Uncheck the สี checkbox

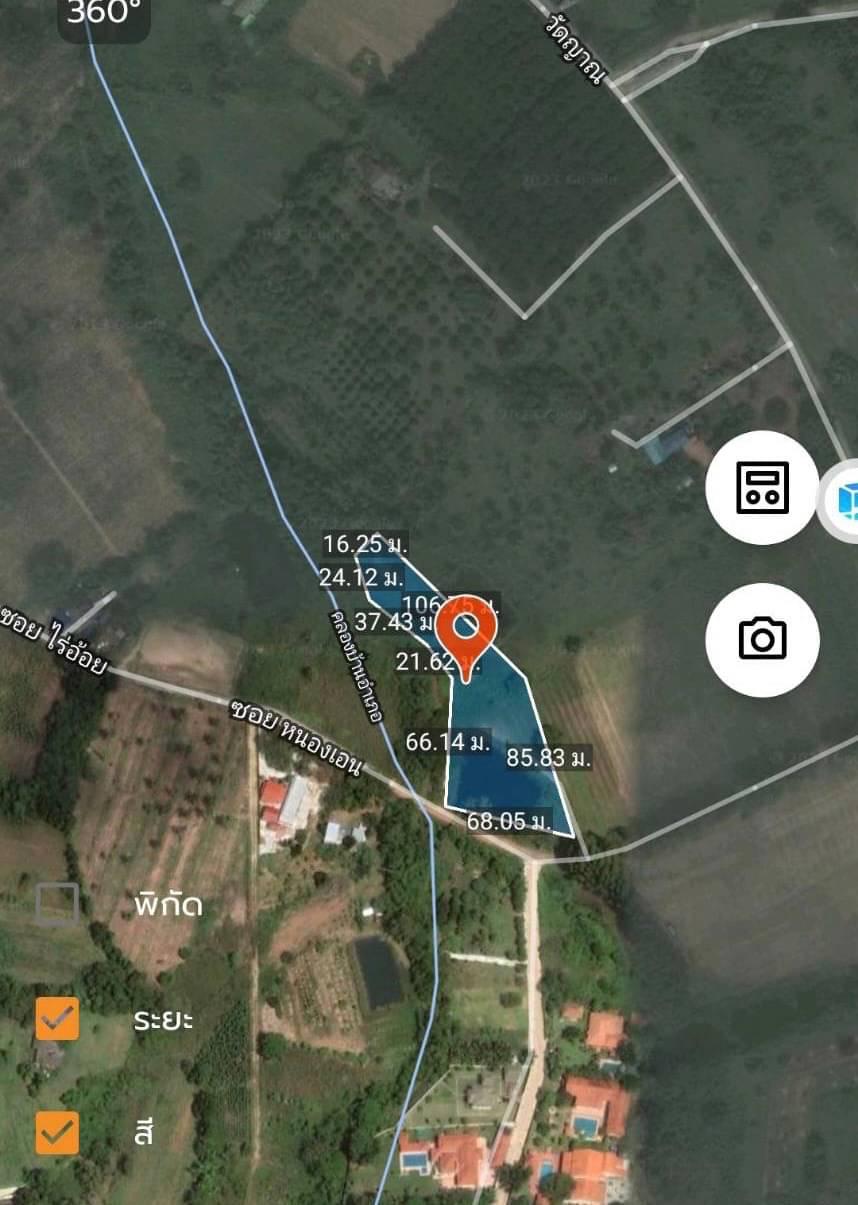57,1133
